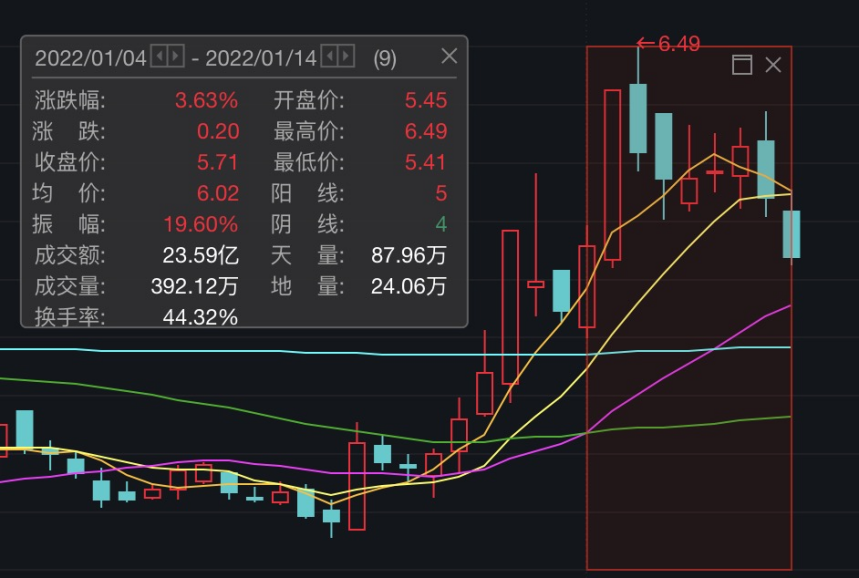The width and height of the screenshot is (859, 578).
Task: Move end date 2022/01/14 one day later
Action: (346, 56)
